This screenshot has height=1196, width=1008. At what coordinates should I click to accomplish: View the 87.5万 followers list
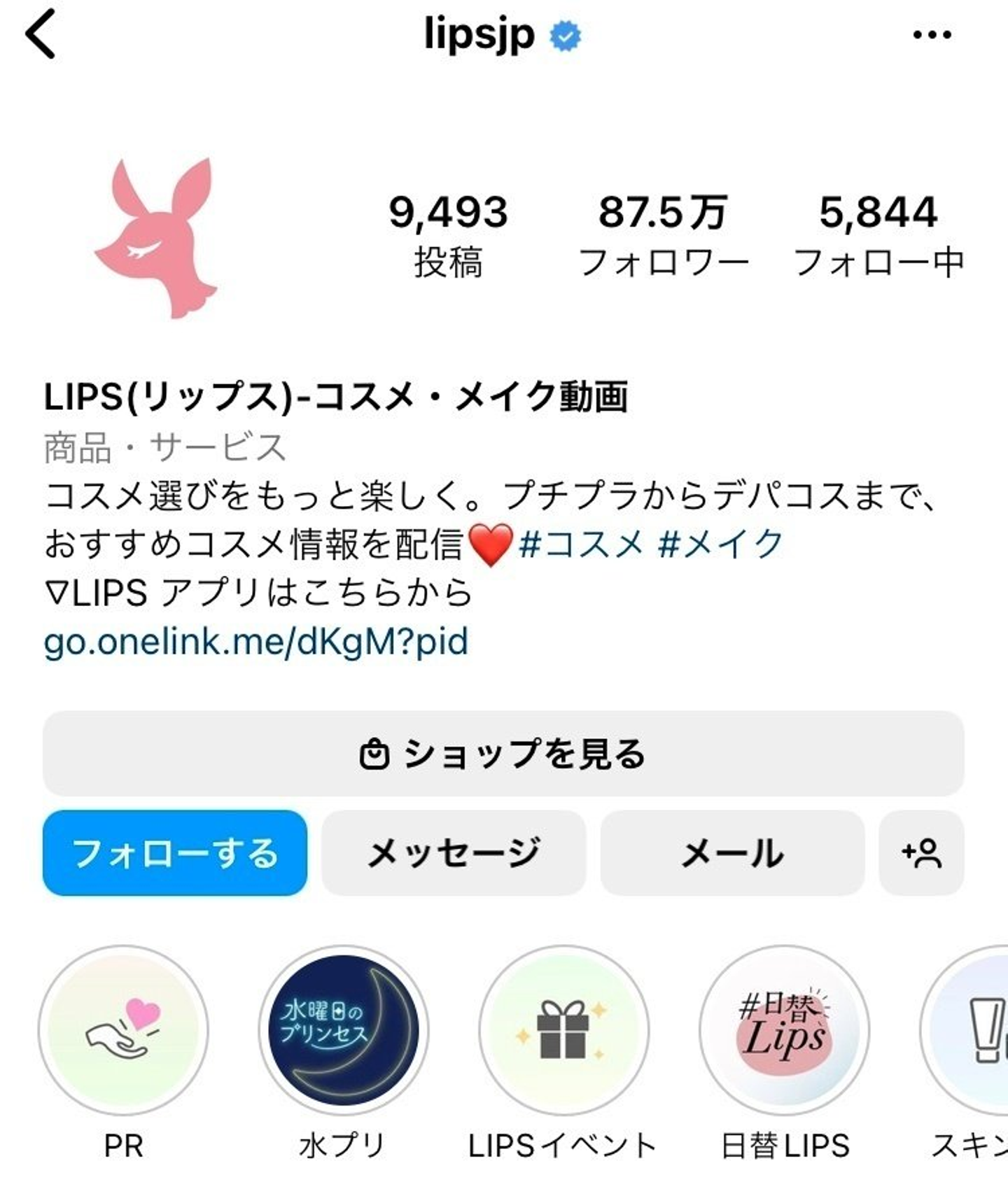(663, 235)
